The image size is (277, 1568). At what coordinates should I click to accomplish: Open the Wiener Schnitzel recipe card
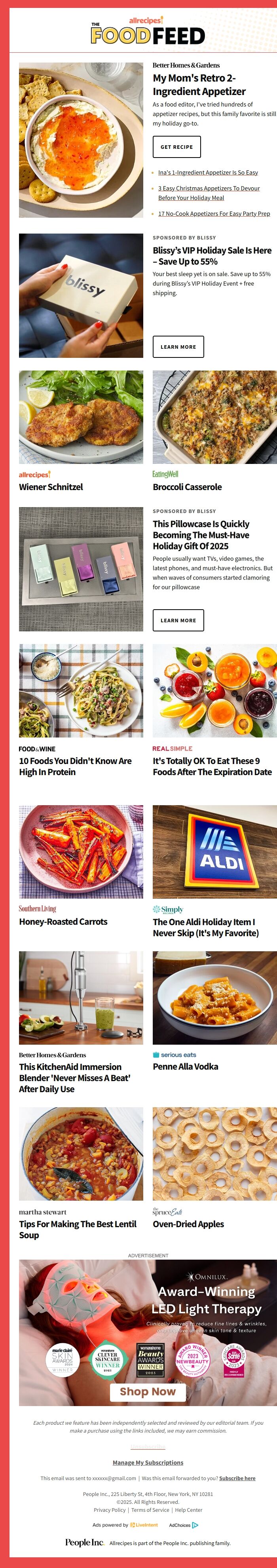coord(51,487)
